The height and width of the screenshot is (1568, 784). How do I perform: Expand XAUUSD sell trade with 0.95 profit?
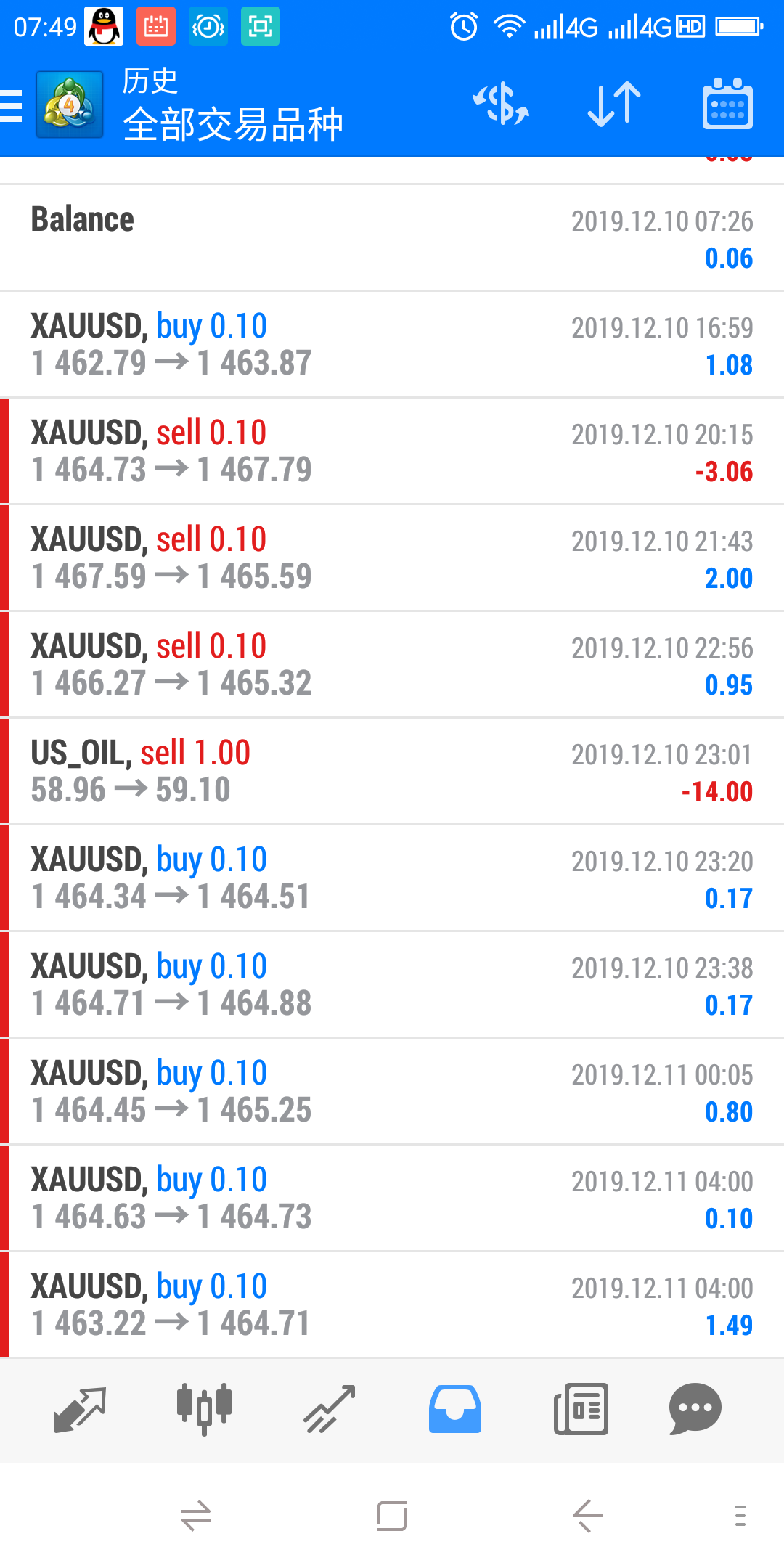(392, 665)
